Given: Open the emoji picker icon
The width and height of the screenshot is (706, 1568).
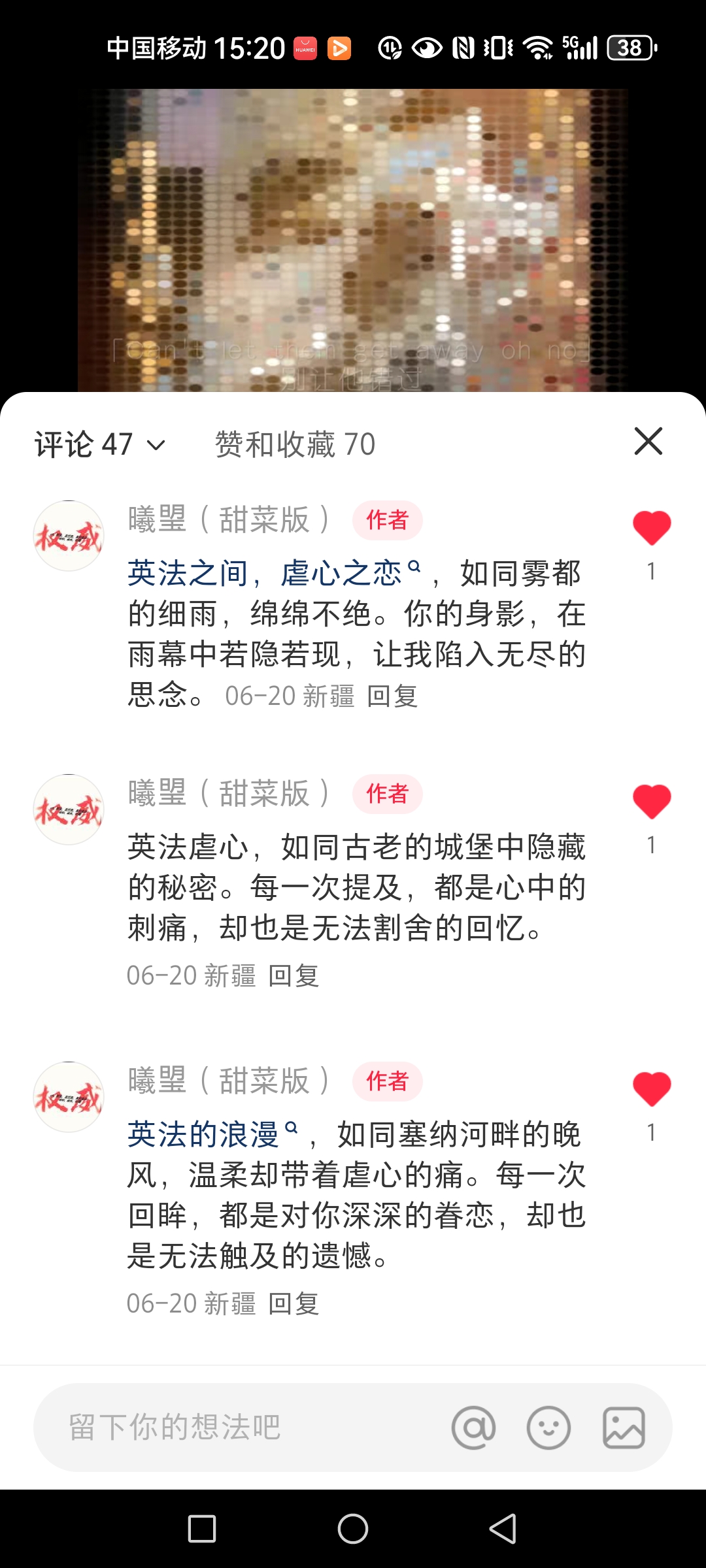Looking at the screenshot, I should (x=550, y=1426).
